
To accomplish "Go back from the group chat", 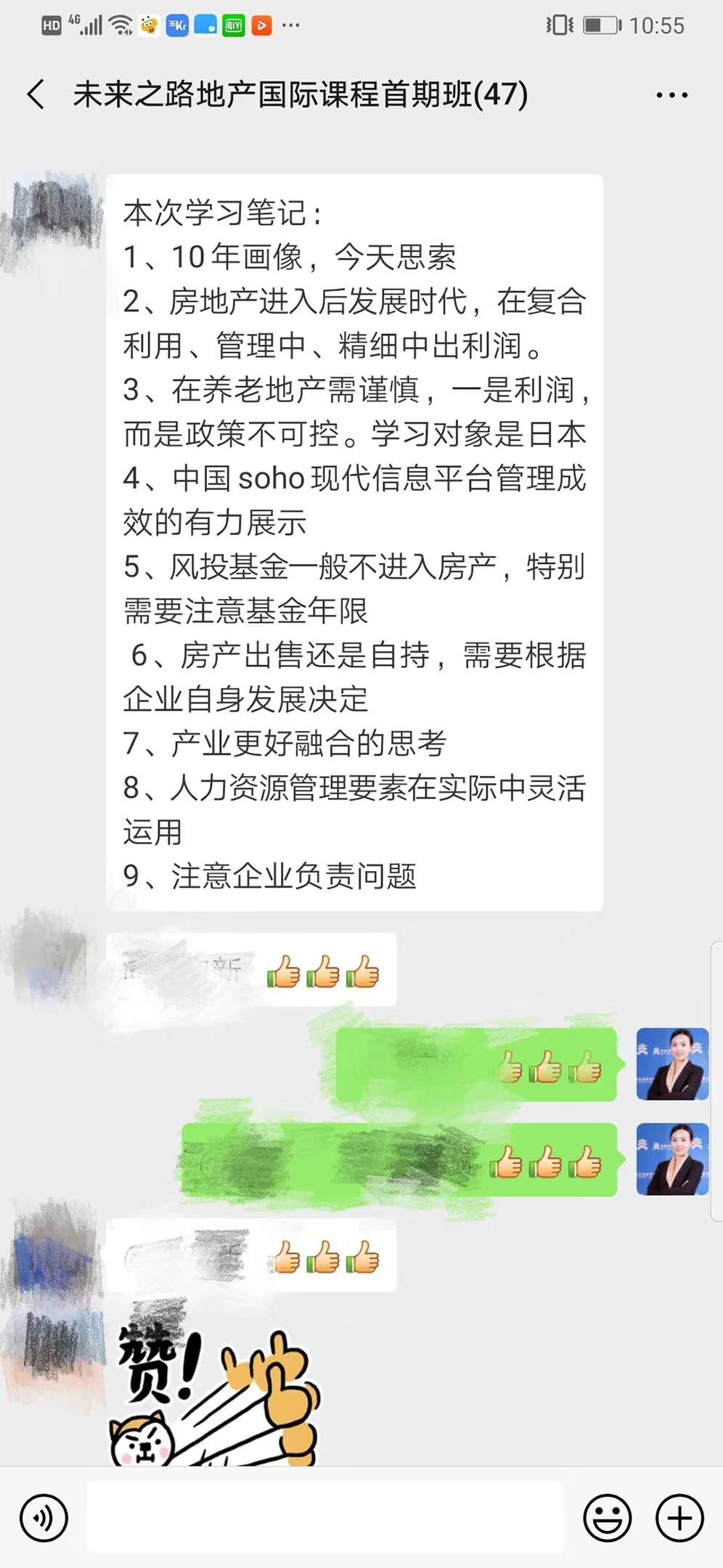I will coord(36,95).
